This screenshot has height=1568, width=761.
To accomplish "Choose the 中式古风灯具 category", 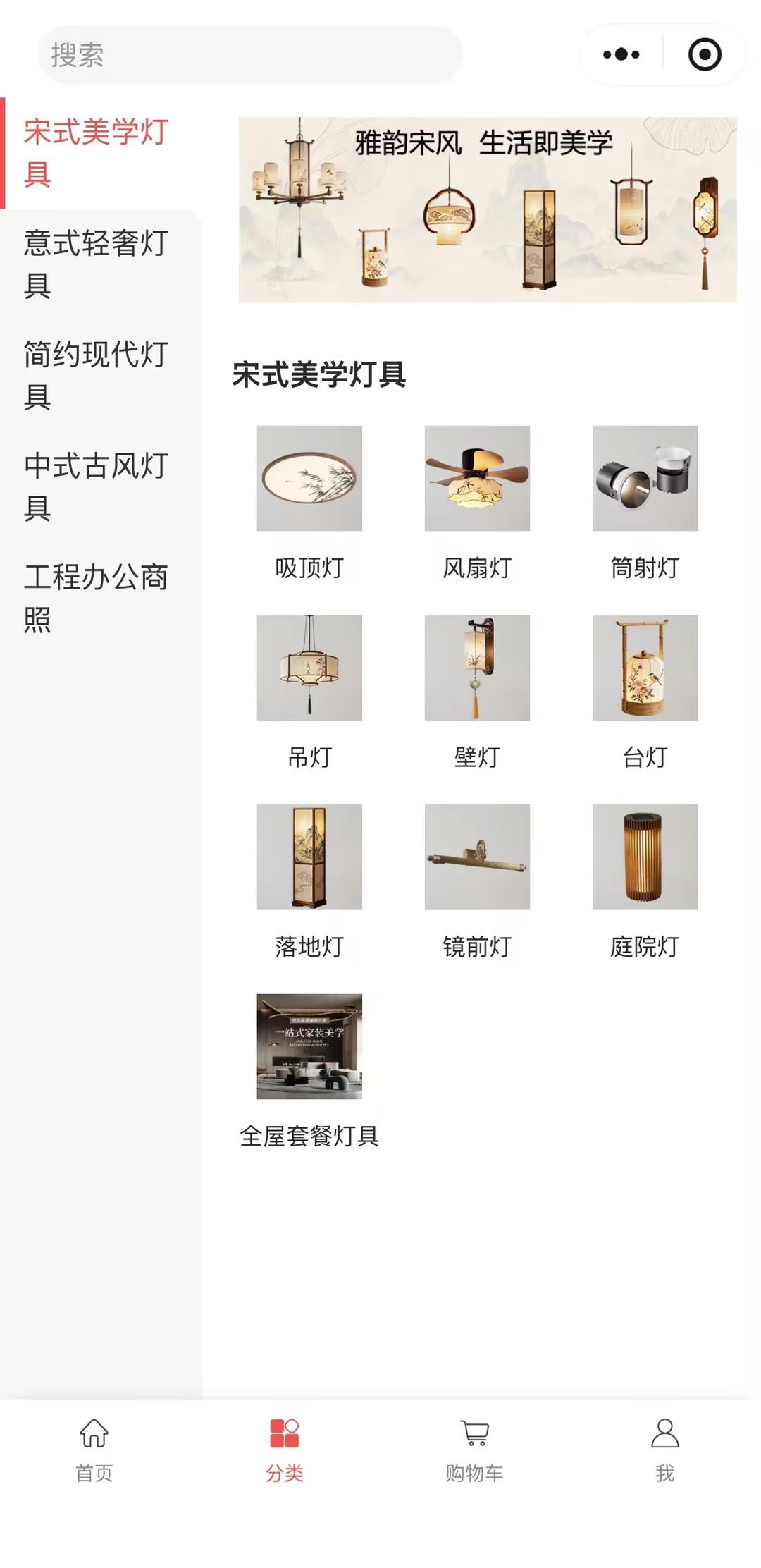I will pos(97,486).
